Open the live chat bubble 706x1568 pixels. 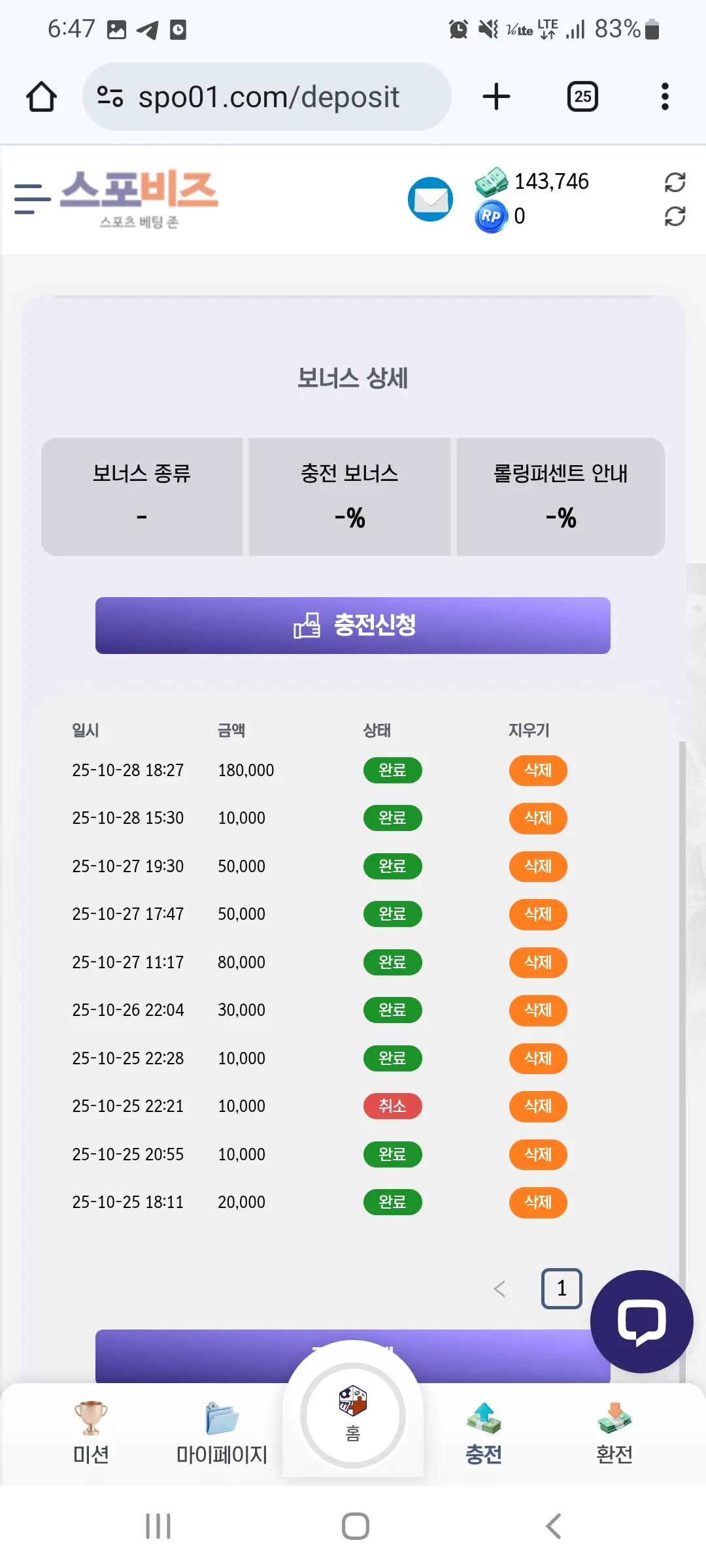pos(641,1322)
